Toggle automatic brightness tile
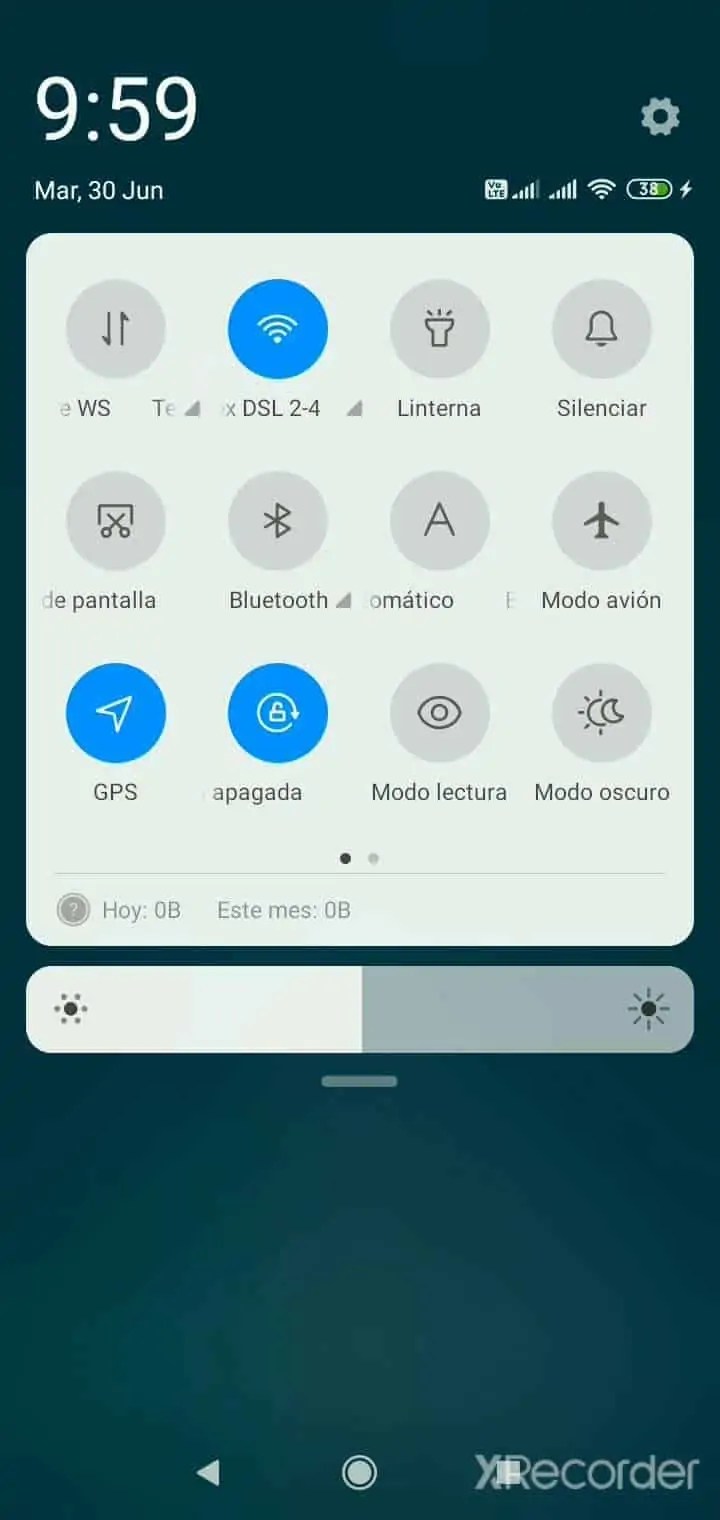Image resolution: width=720 pixels, height=1520 pixels. pos(439,521)
